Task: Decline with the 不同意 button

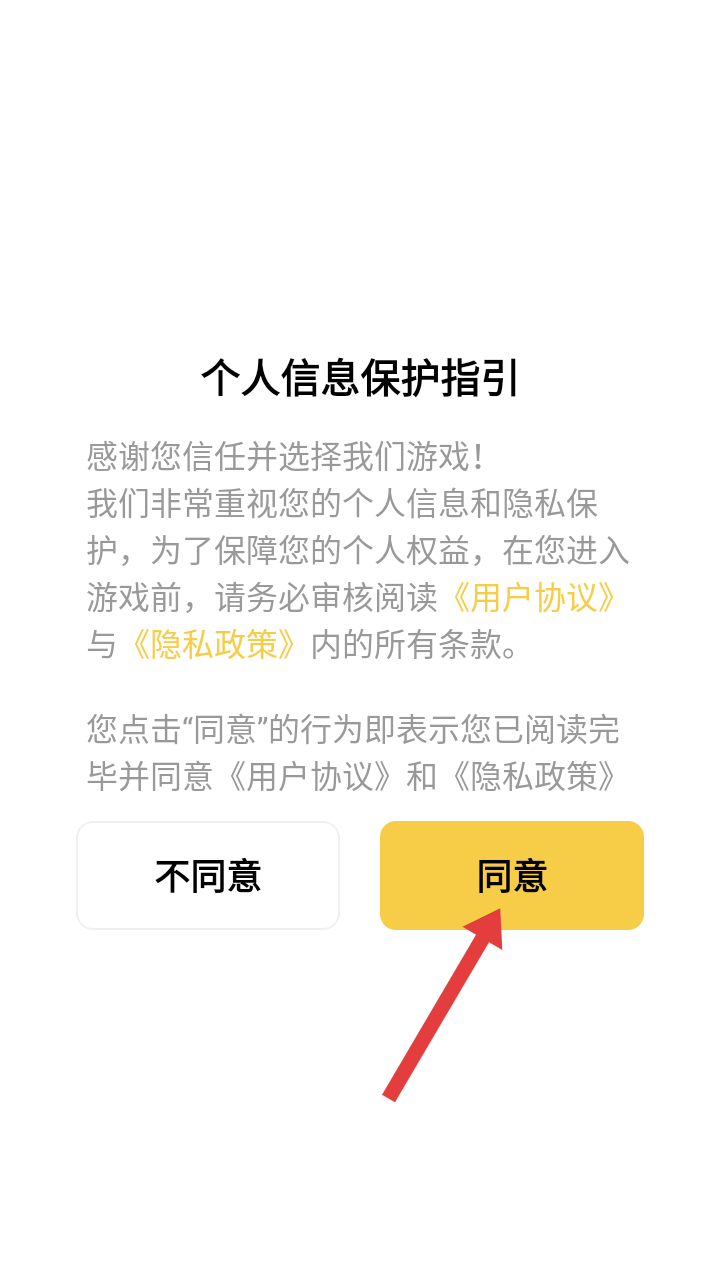Action: click(x=208, y=876)
